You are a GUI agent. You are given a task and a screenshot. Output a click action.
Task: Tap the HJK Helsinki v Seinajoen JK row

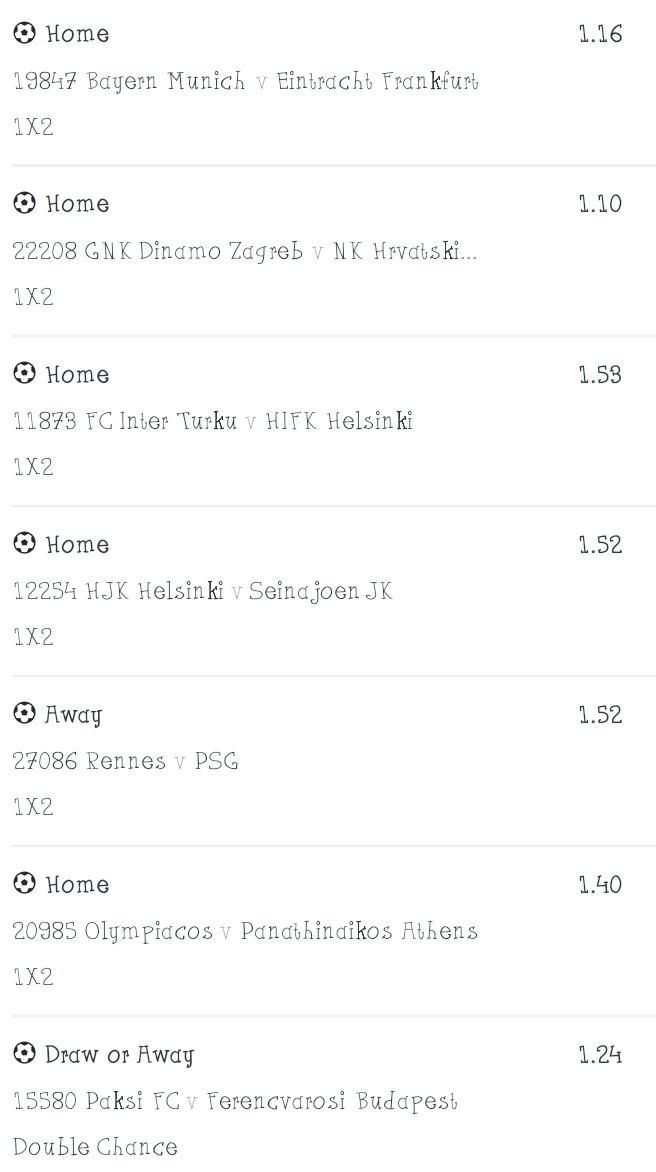[328, 590]
